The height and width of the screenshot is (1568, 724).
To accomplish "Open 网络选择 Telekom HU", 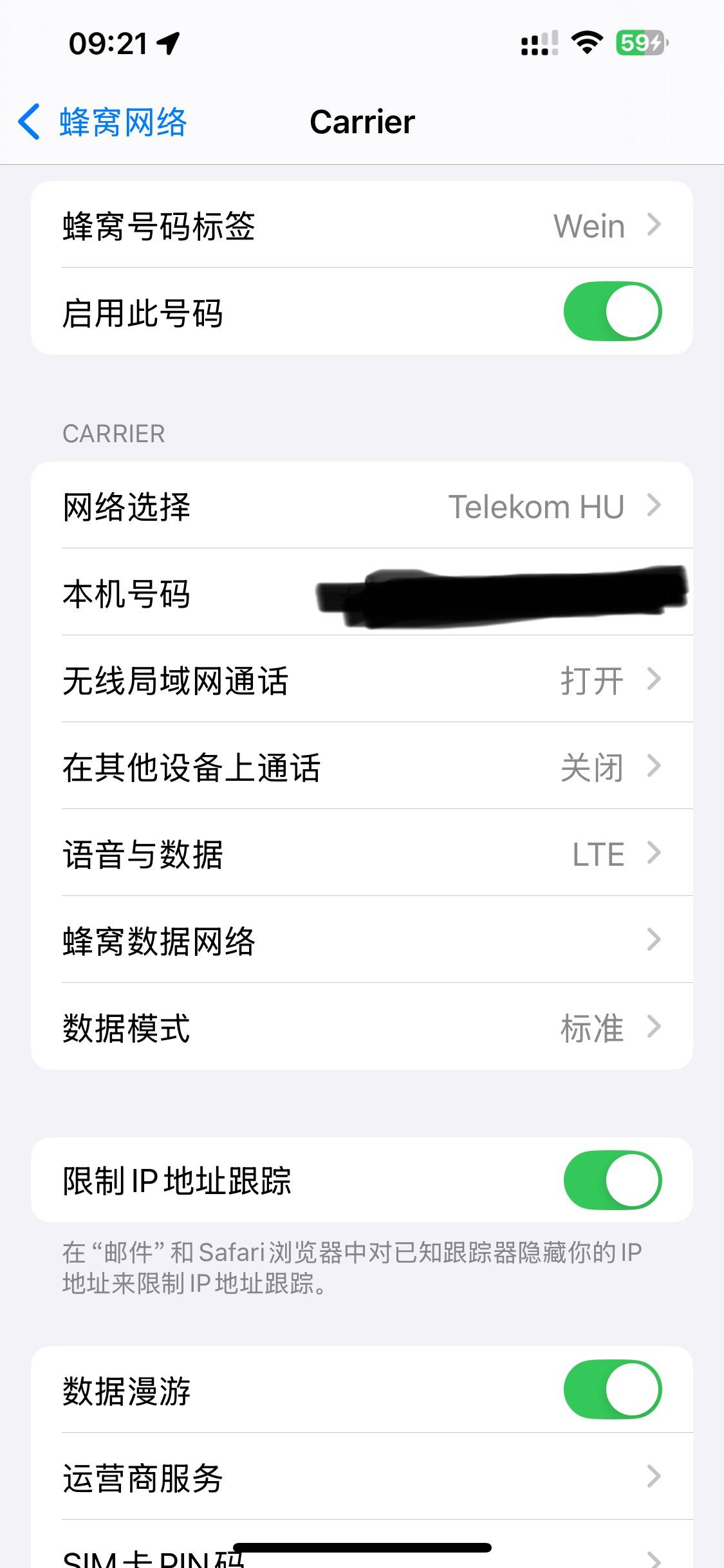I will click(x=362, y=507).
